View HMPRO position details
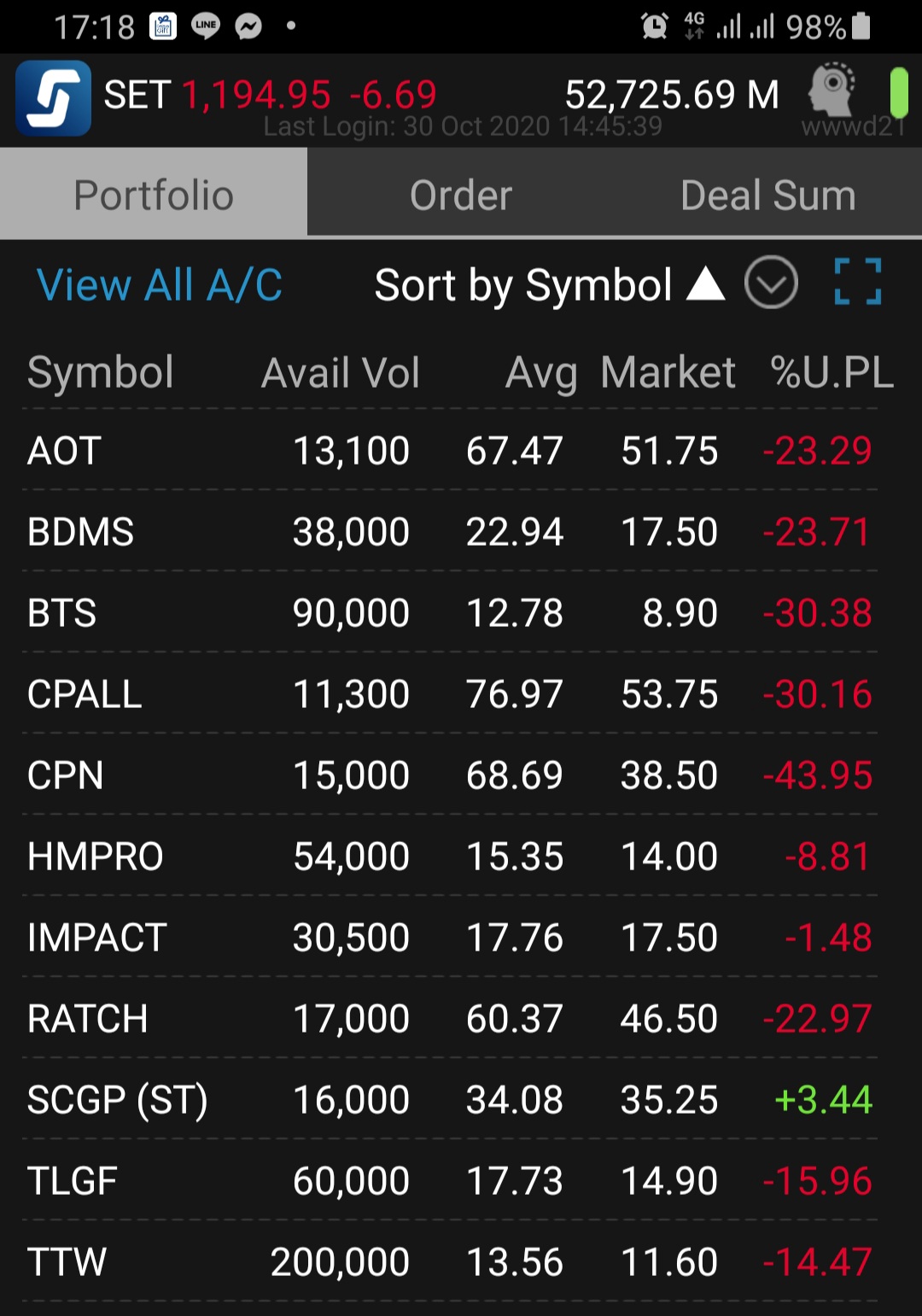The height and width of the screenshot is (1316, 922). point(95,857)
